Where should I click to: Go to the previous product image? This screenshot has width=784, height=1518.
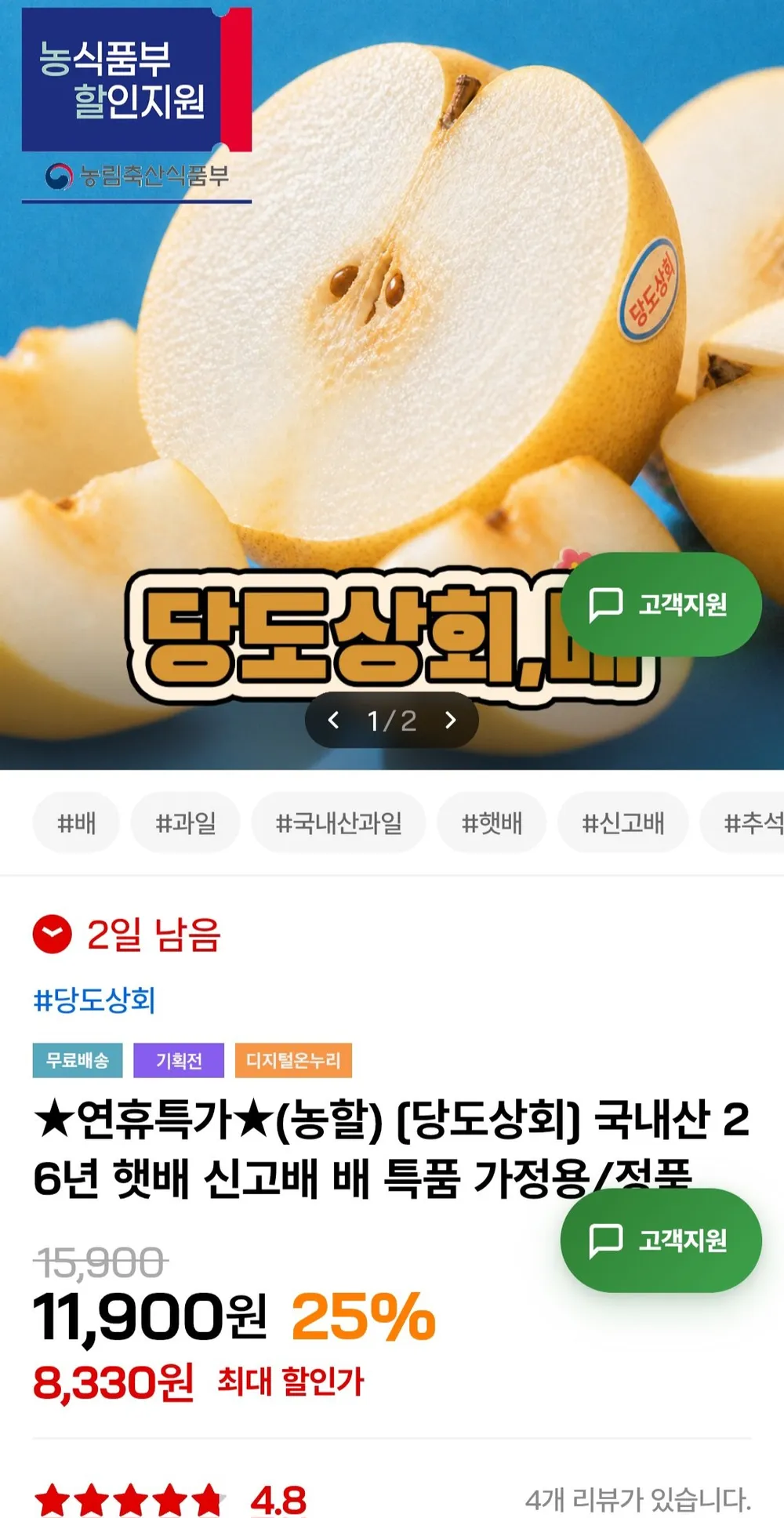[334, 721]
